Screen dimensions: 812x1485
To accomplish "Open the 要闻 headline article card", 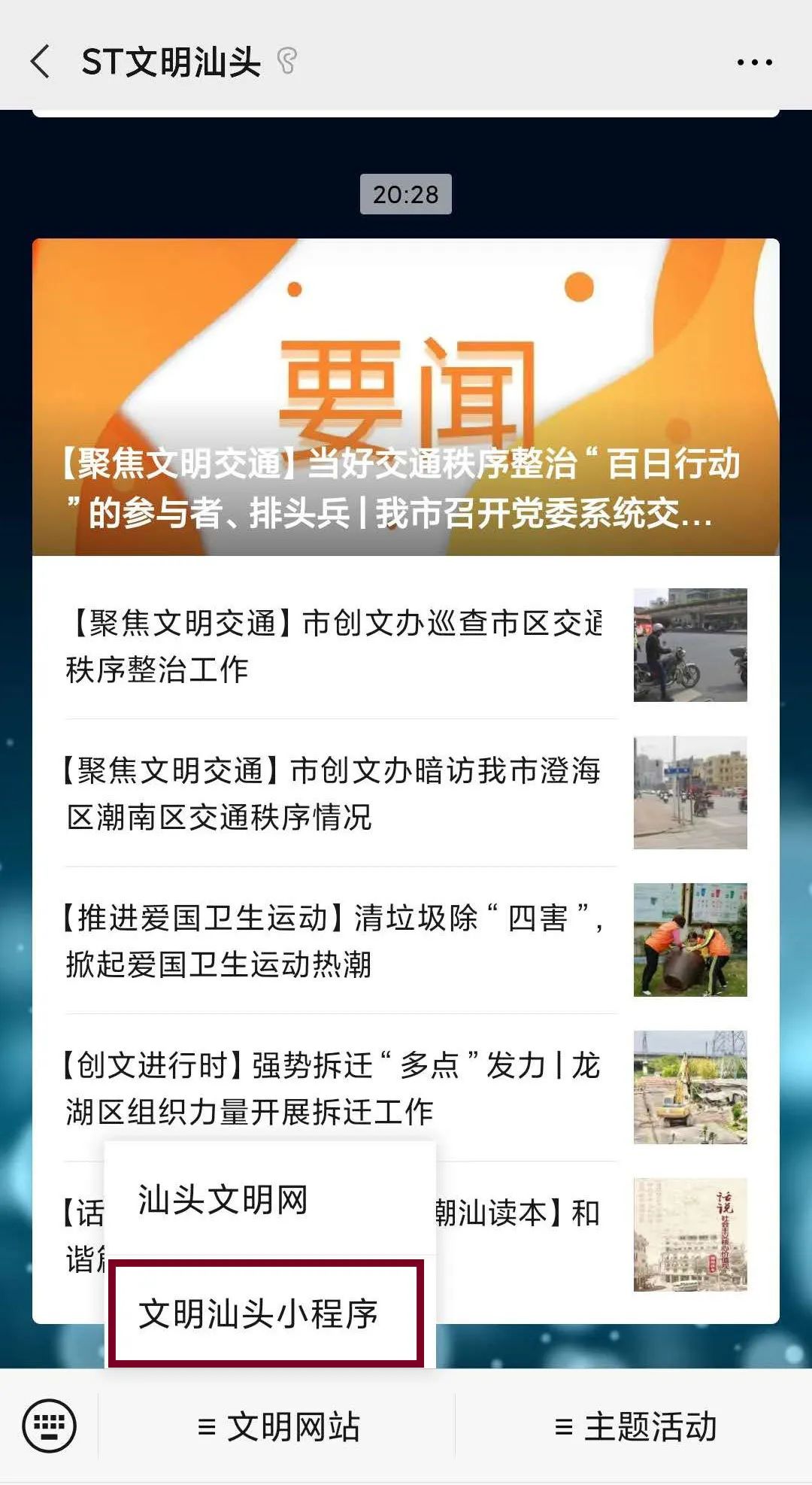I will [x=405, y=396].
